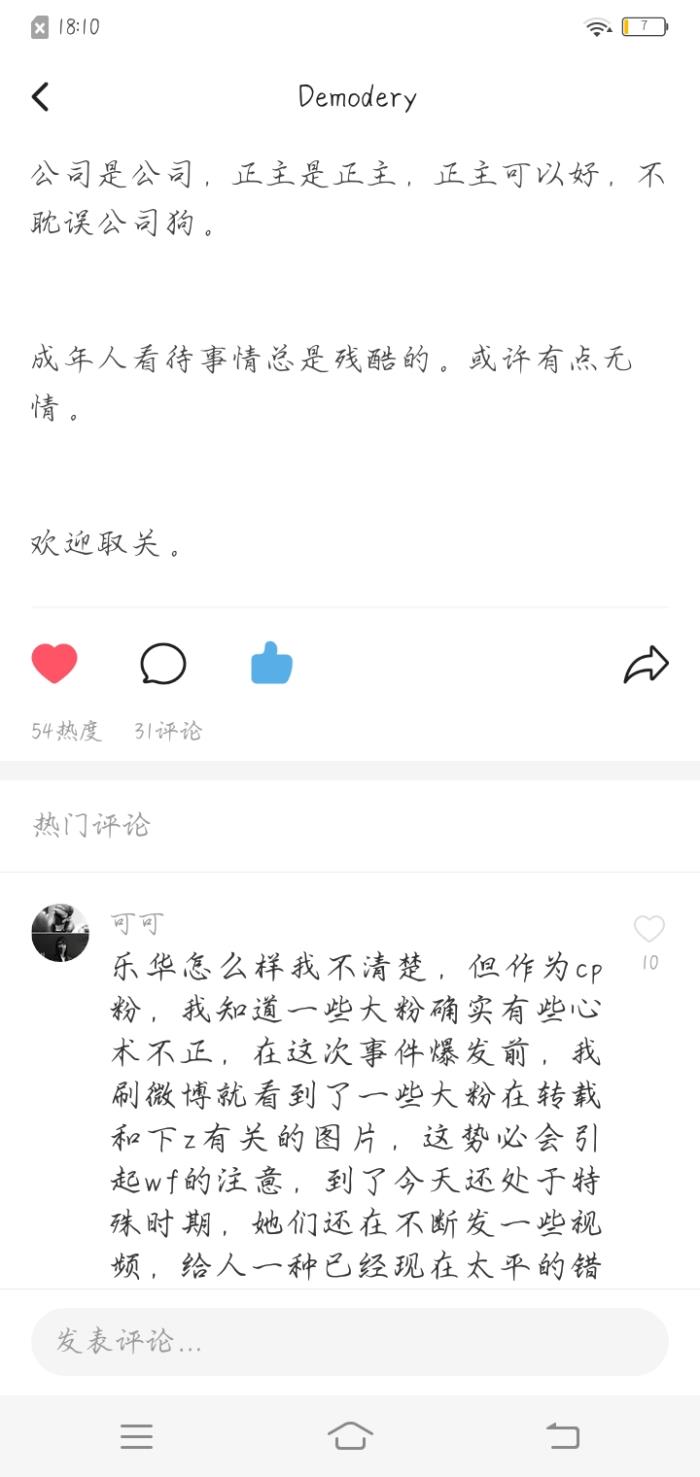Image resolution: width=700 pixels, height=1477 pixels.
Task: Like 可可's comment with the heart
Action: pyautogui.click(x=649, y=930)
